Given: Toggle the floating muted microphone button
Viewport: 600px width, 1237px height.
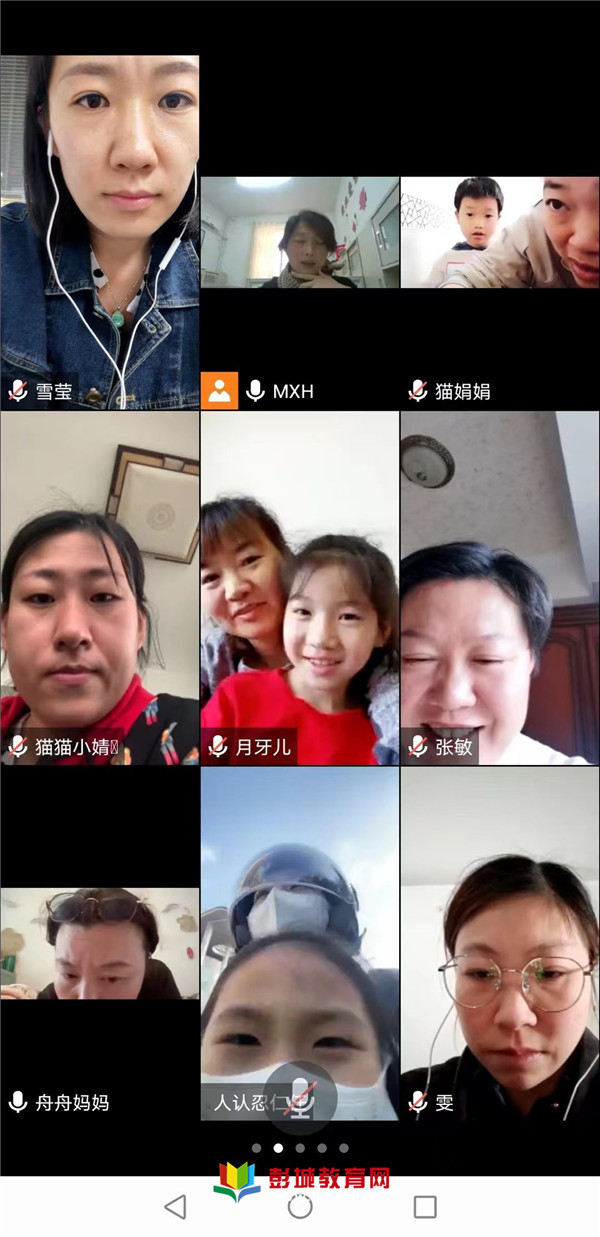Looking at the screenshot, I should click(x=300, y=1097).
